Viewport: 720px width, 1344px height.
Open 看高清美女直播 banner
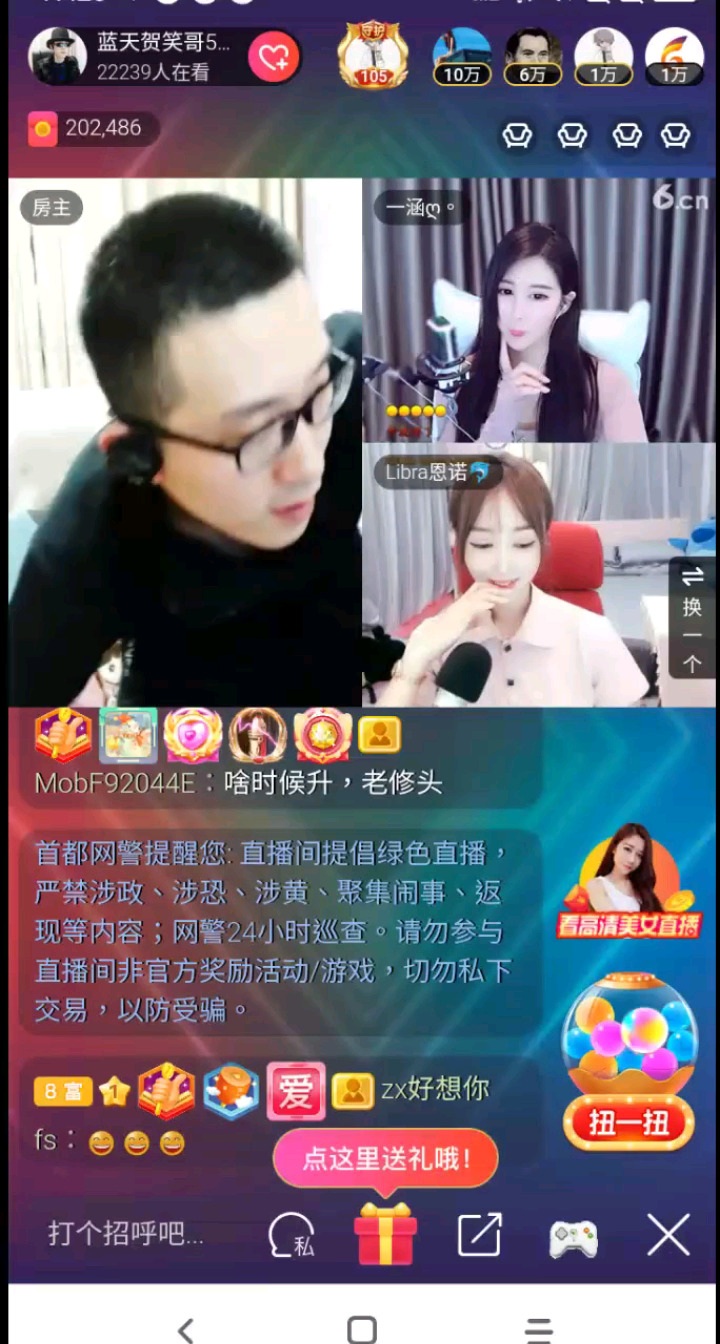pyautogui.click(x=628, y=882)
